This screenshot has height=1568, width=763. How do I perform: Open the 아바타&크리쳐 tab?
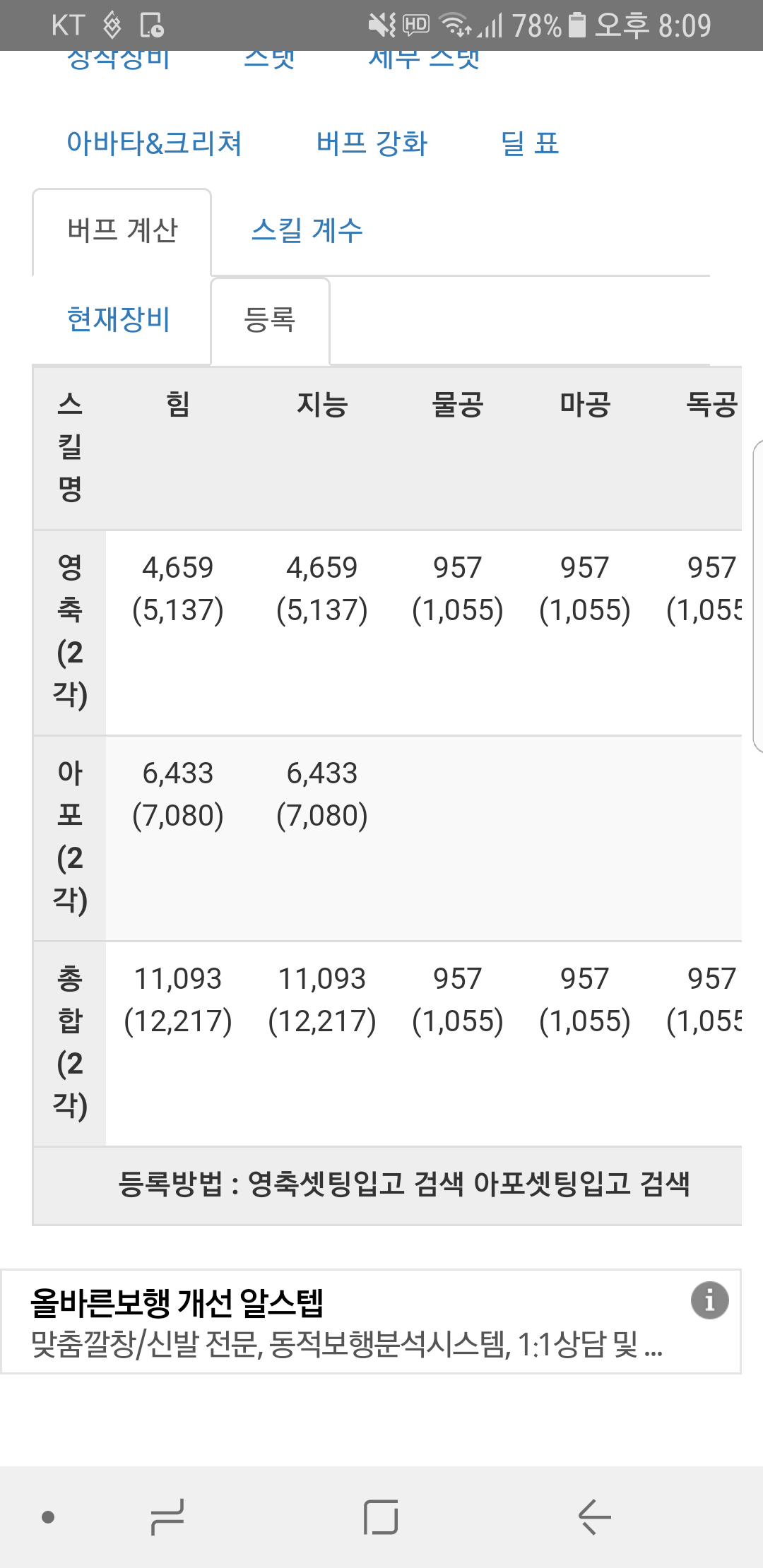154,143
